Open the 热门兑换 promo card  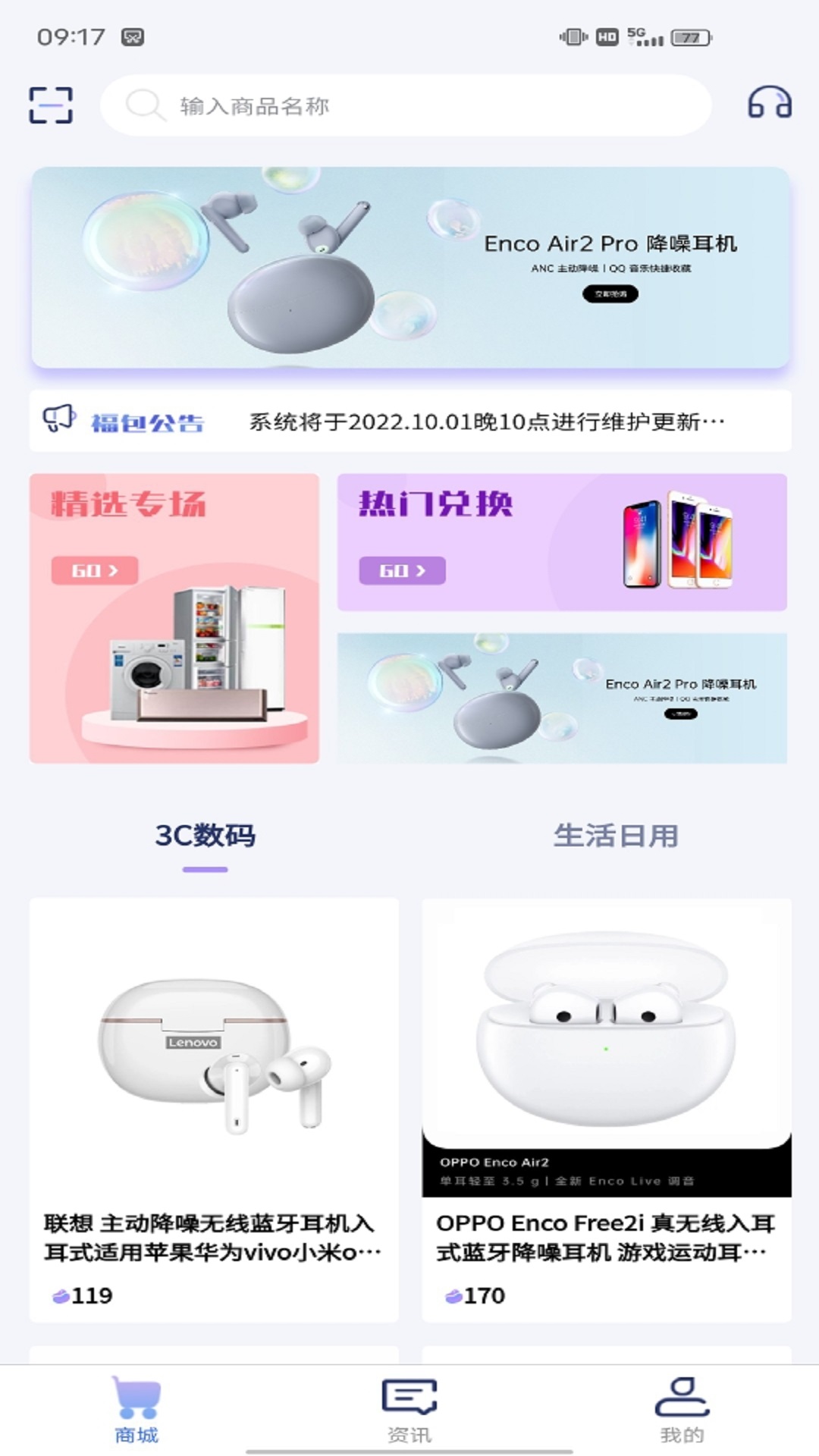(x=562, y=542)
